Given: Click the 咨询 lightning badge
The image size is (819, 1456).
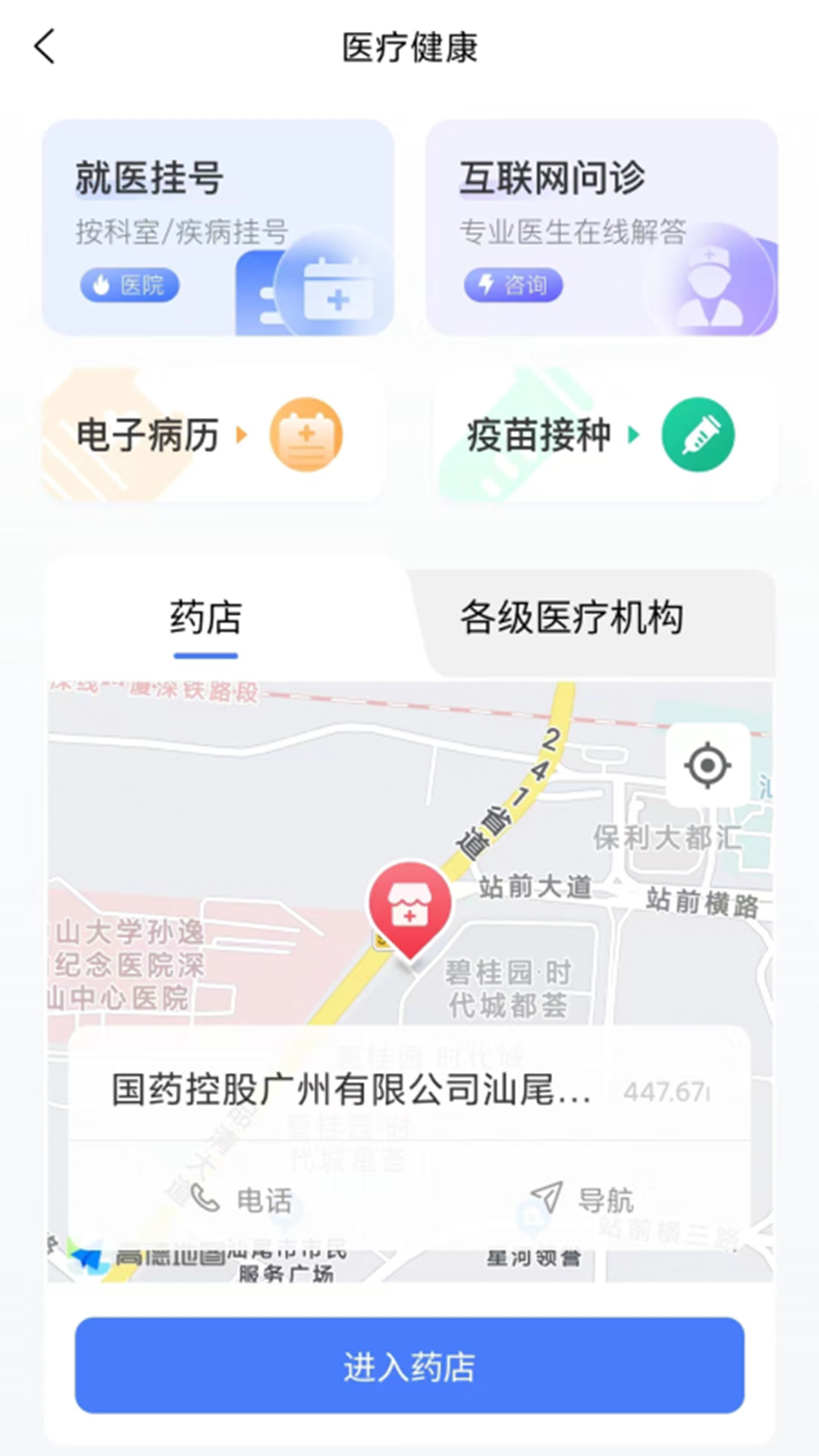Looking at the screenshot, I should 513,285.
